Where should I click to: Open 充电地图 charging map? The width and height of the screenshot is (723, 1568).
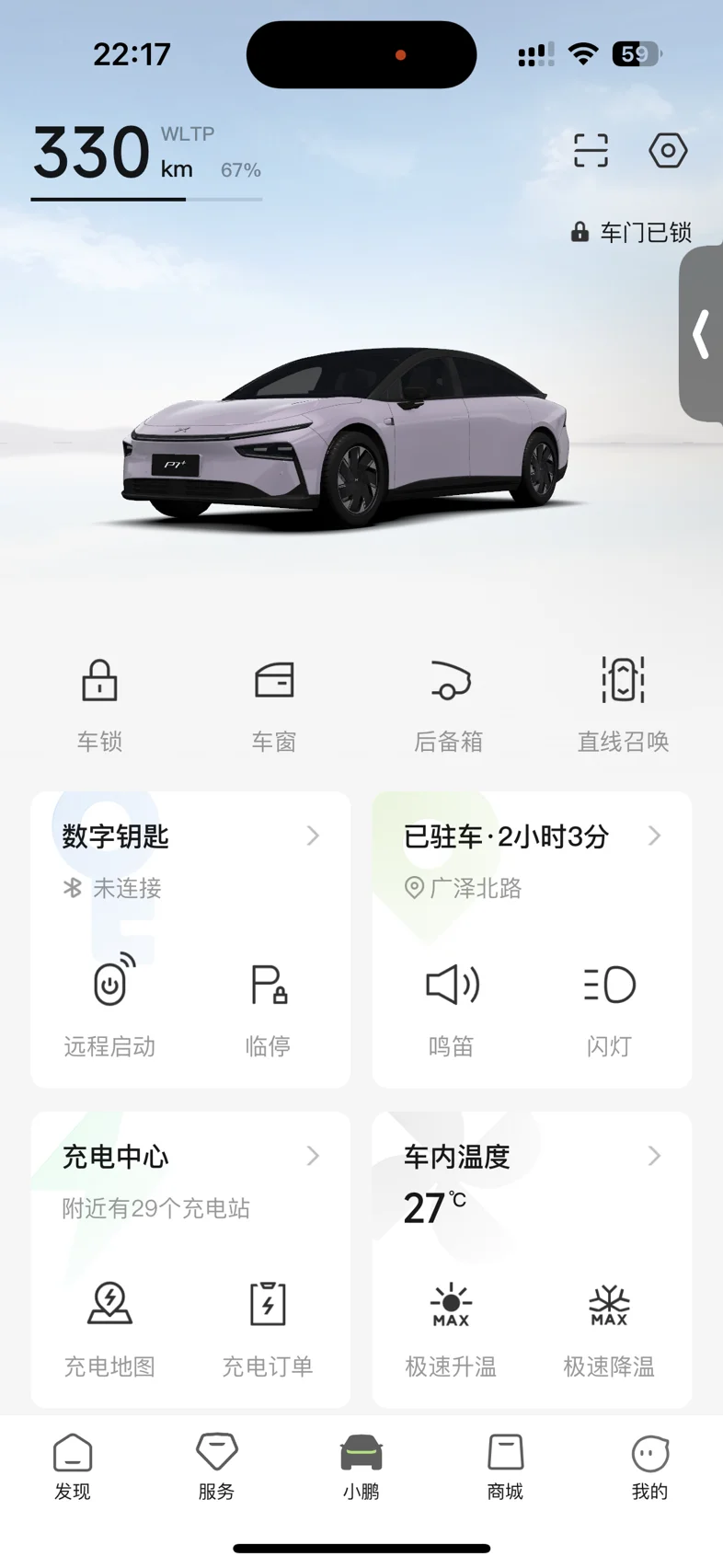point(109,1328)
